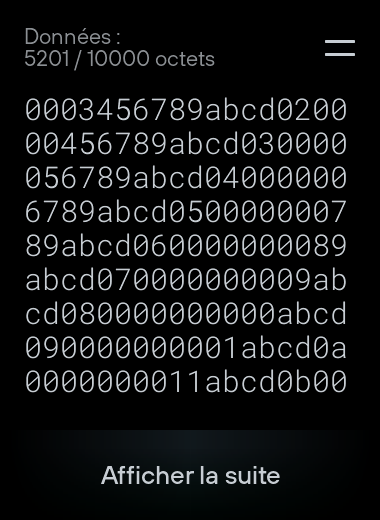
Task: Open the hamburger menu
Action: click(340, 48)
